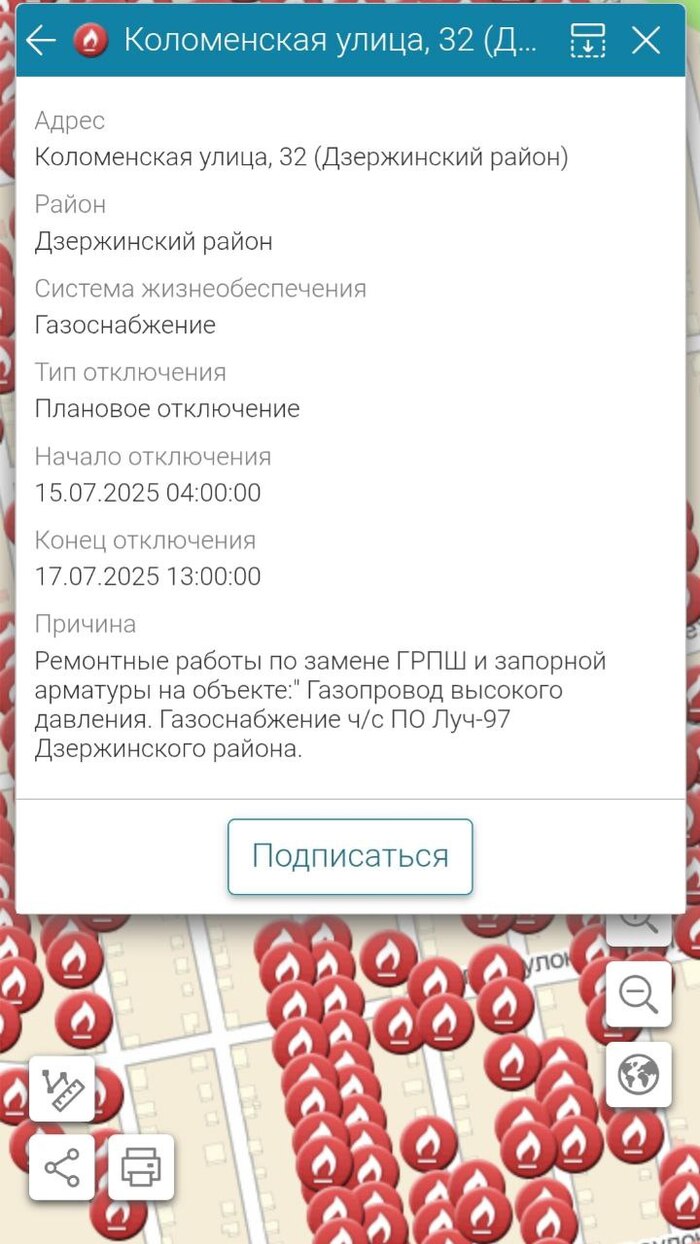
Task: Tap the Подписаться button
Action: (x=350, y=856)
